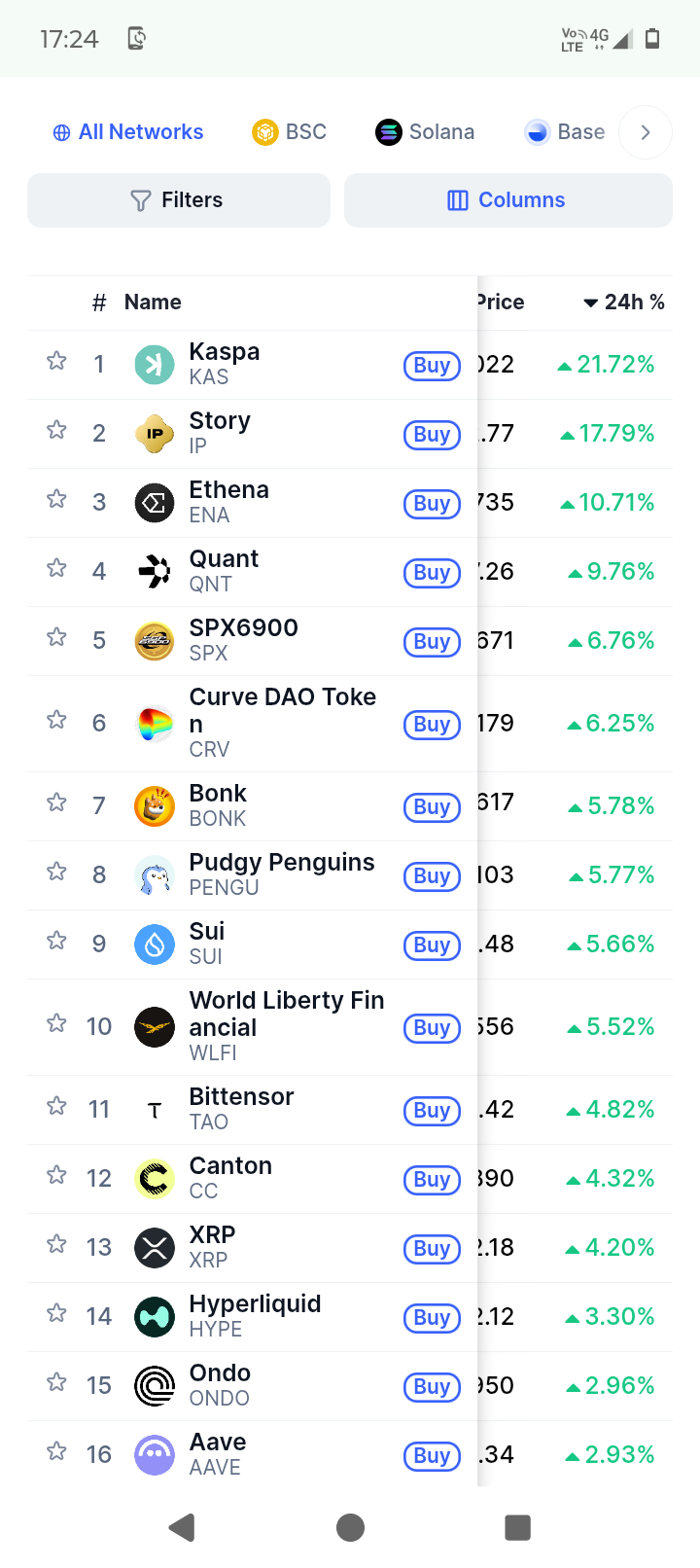Switch to the BSC network

289,132
